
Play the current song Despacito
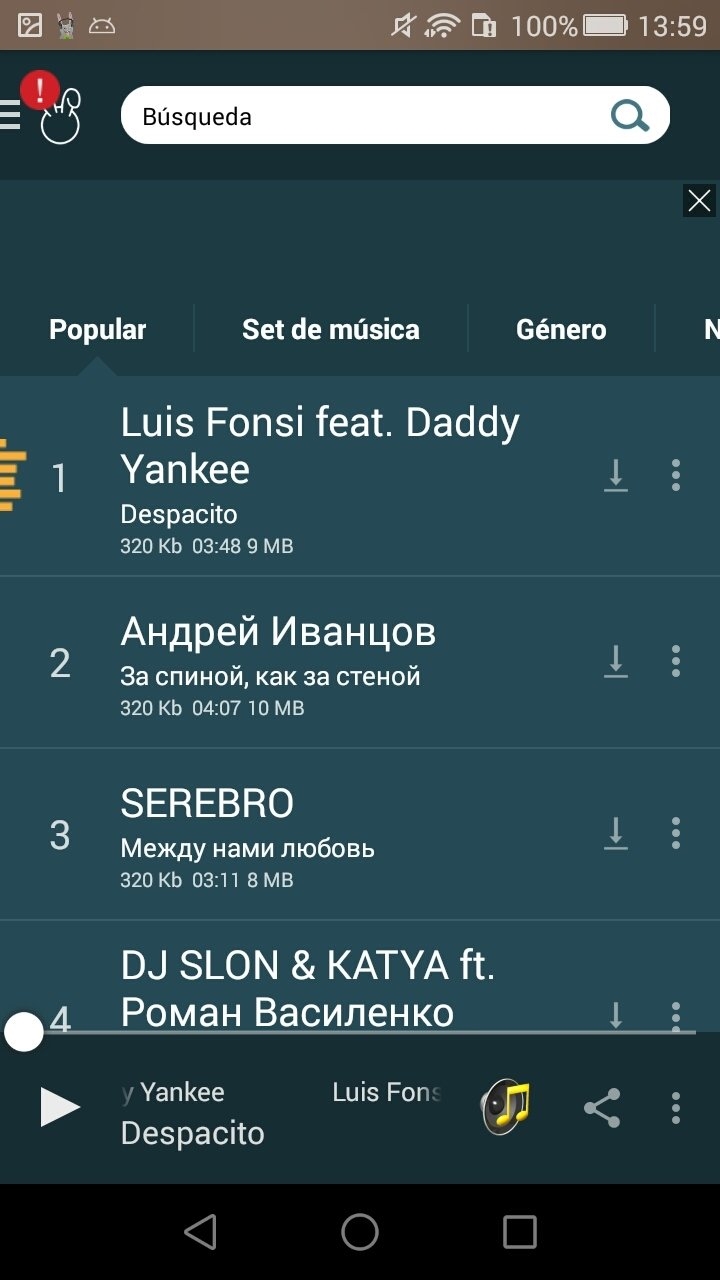pyautogui.click(x=59, y=1108)
